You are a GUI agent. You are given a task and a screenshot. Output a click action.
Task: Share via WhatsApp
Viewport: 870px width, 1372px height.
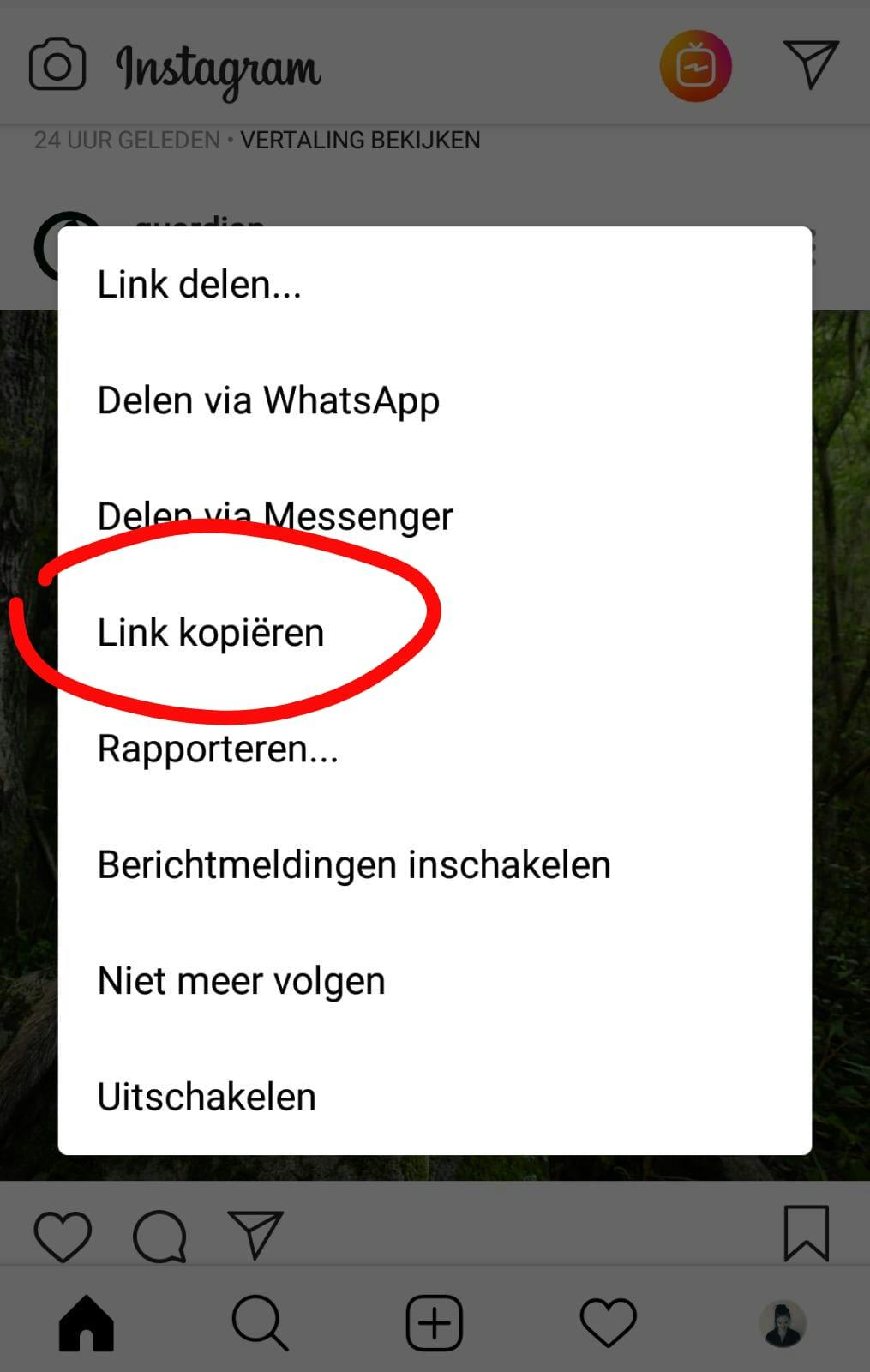[x=268, y=400]
